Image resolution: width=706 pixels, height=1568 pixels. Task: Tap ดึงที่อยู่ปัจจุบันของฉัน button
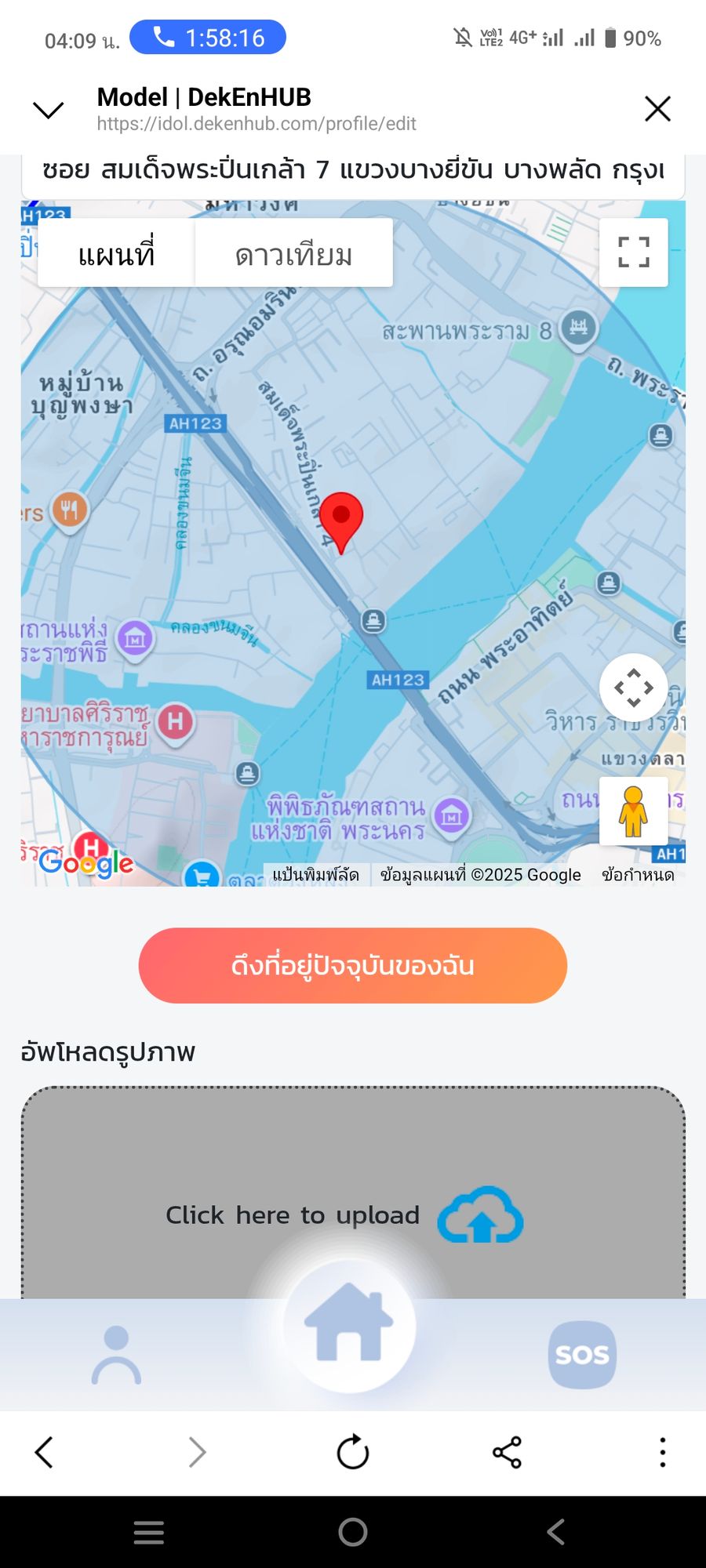click(x=352, y=965)
